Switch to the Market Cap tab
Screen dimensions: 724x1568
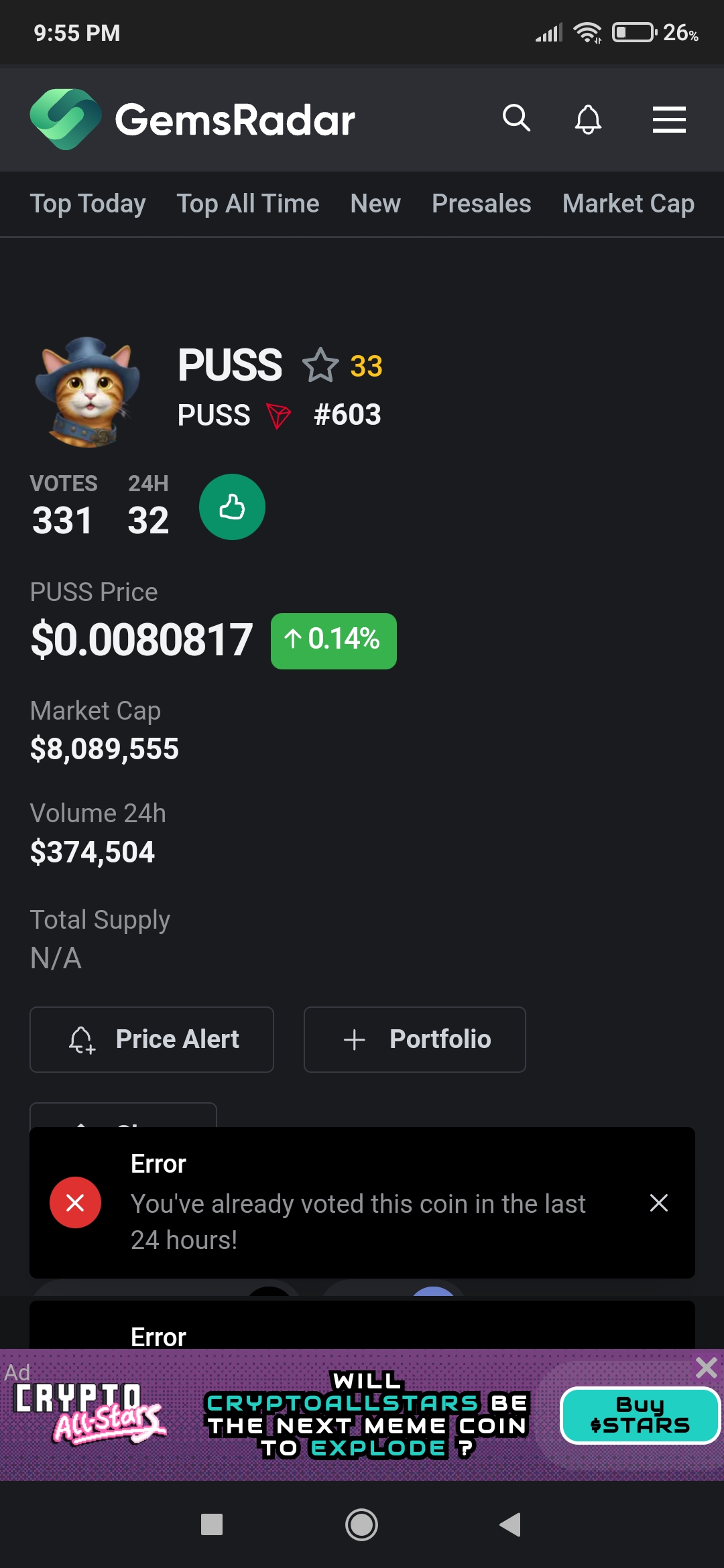click(628, 204)
